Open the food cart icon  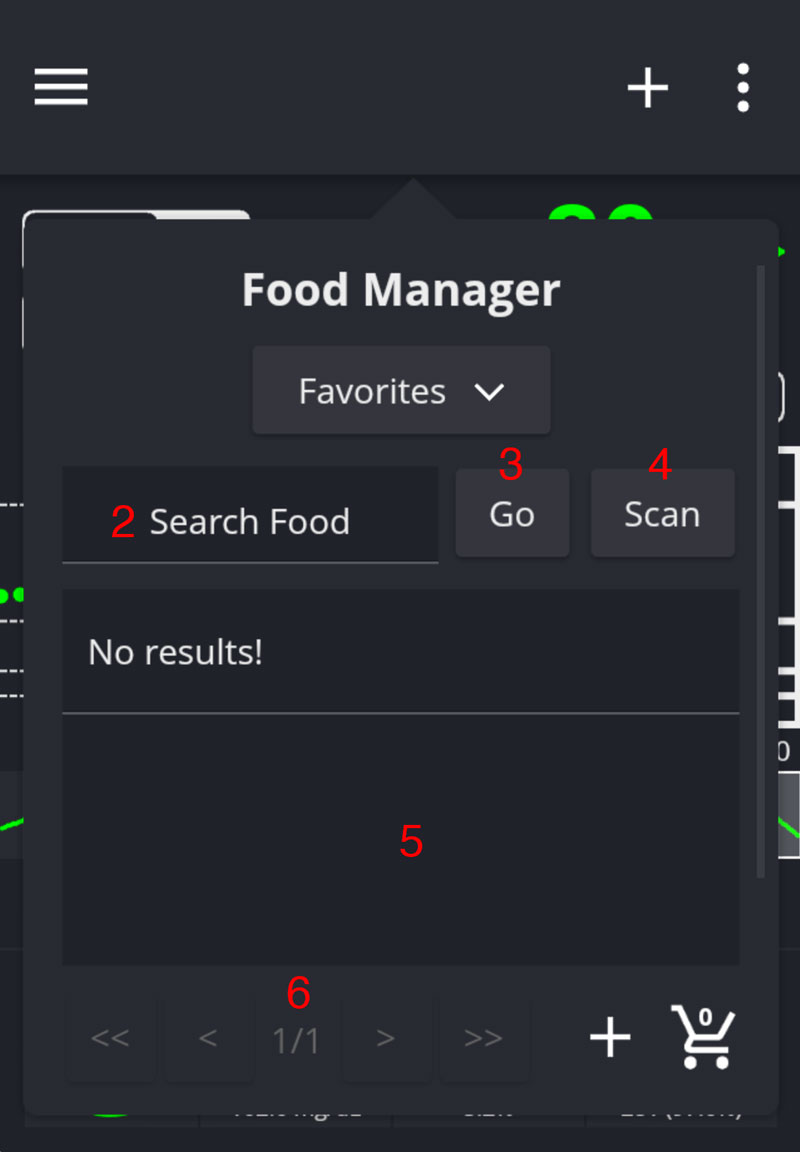(x=703, y=1038)
